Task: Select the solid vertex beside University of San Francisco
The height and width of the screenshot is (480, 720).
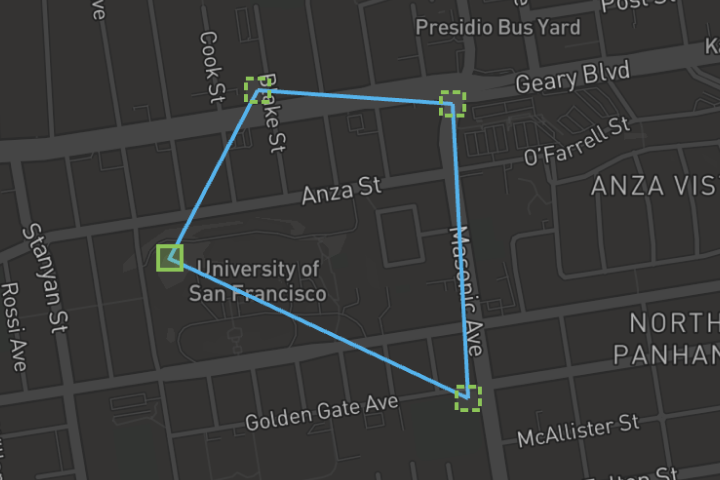Action: pyautogui.click(x=170, y=258)
